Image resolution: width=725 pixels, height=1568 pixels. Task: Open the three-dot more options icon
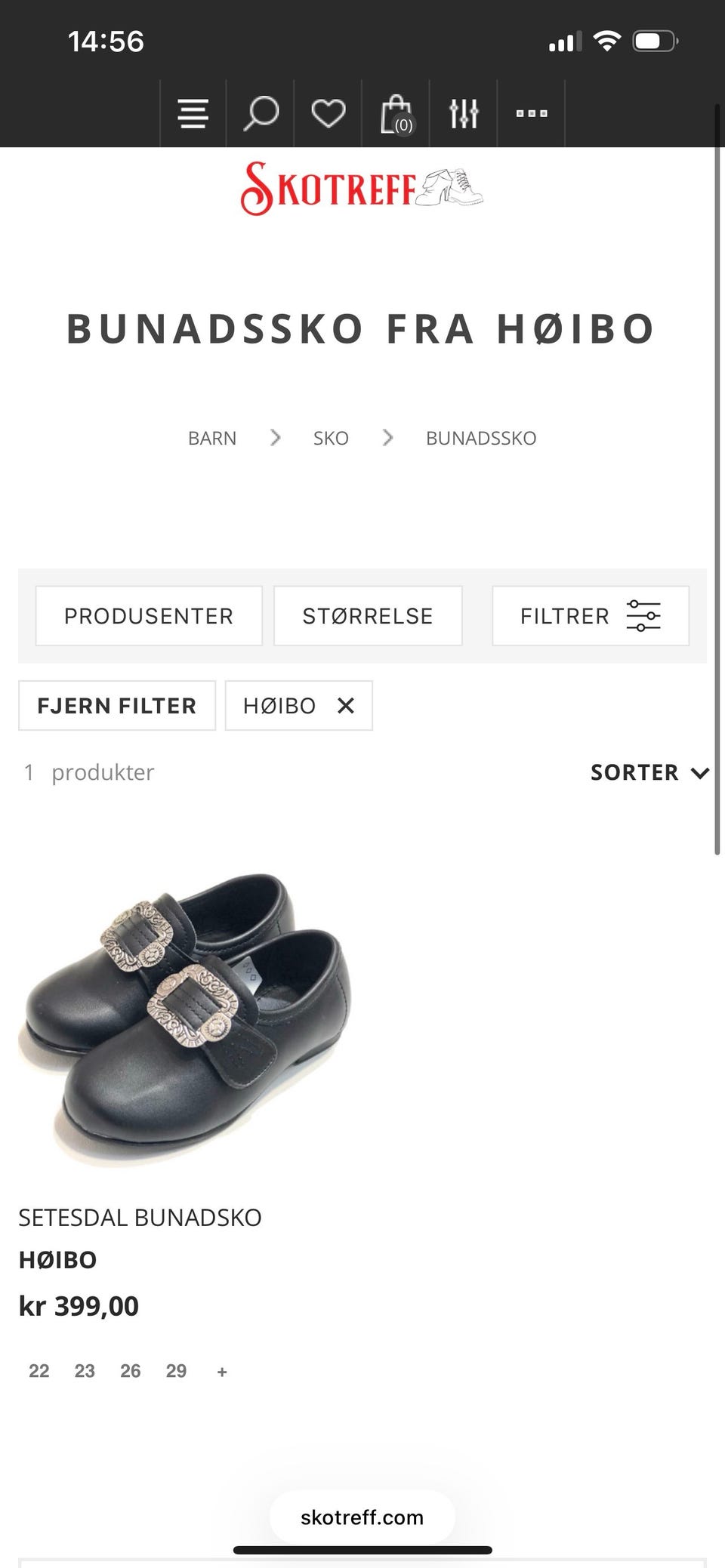pyautogui.click(x=532, y=113)
